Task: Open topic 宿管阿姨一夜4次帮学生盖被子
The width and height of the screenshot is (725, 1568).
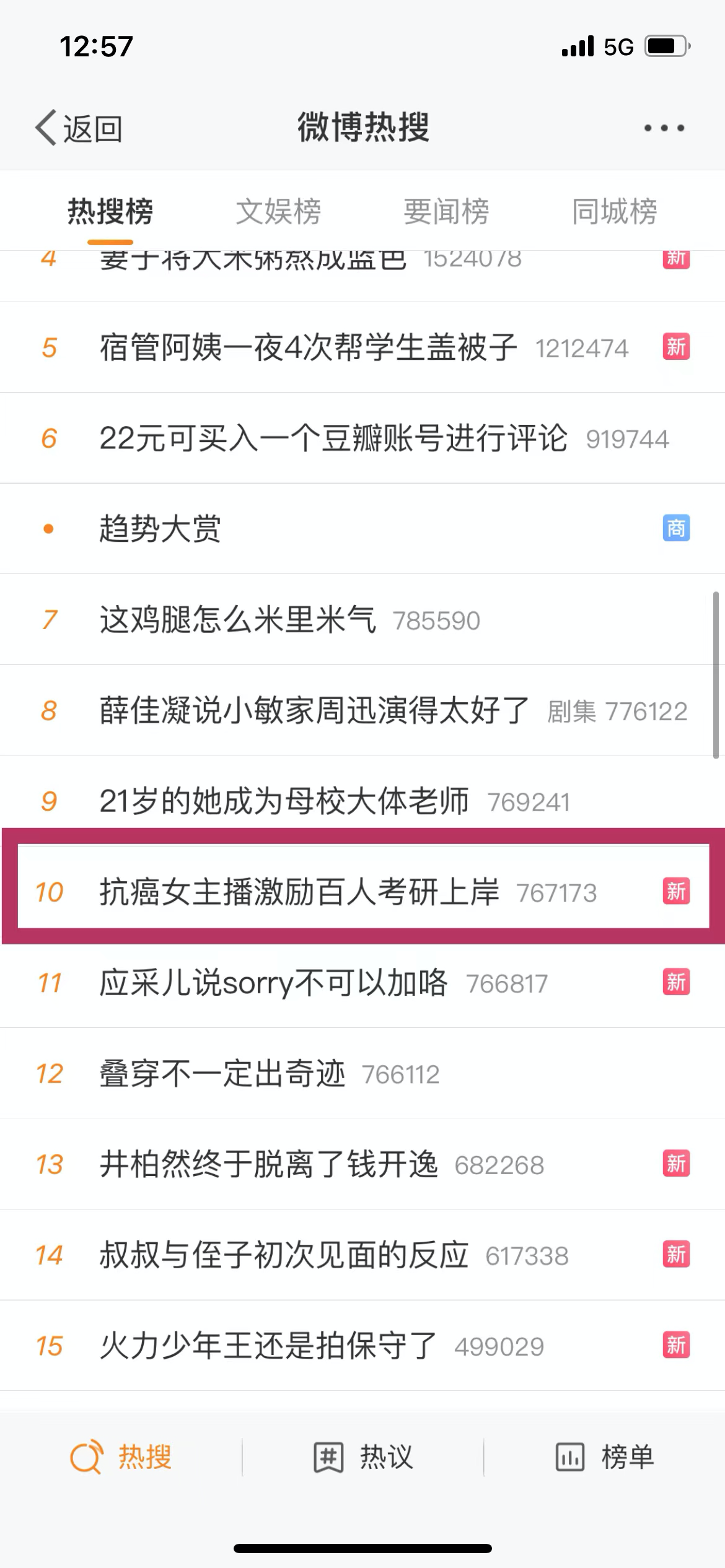Action: point(308,347)
